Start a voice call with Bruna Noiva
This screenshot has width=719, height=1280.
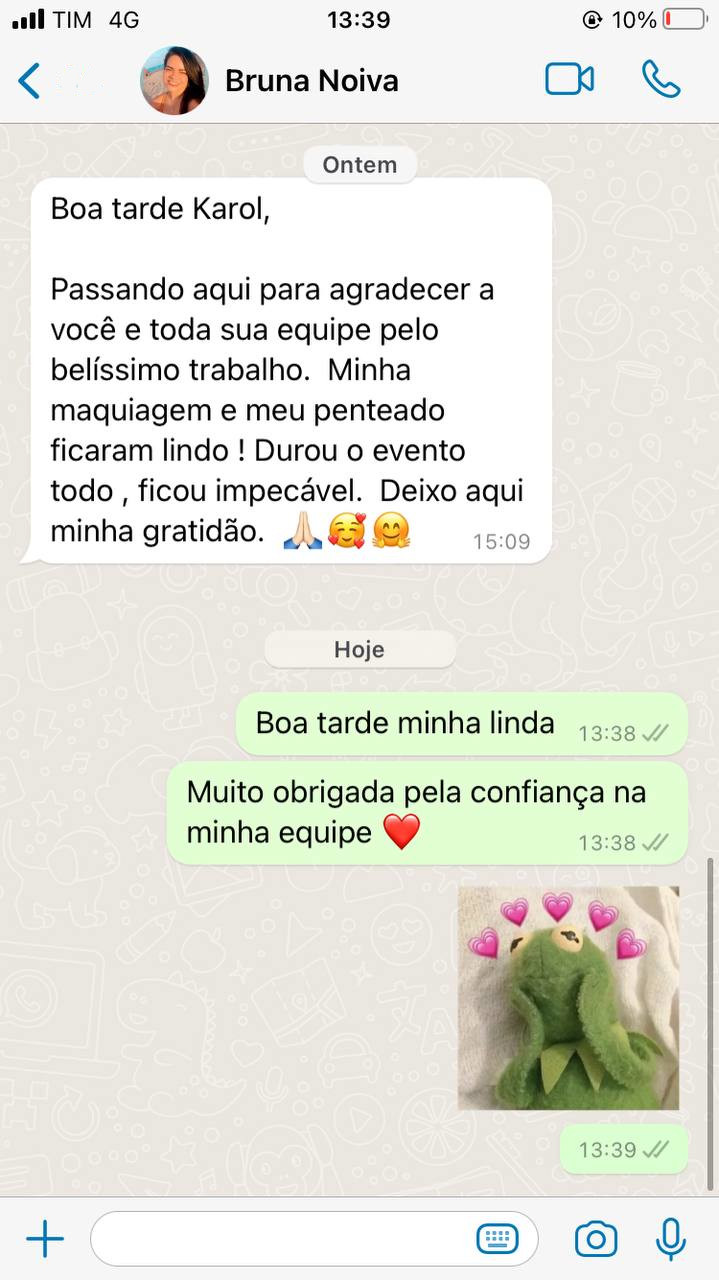coord(661,80)
